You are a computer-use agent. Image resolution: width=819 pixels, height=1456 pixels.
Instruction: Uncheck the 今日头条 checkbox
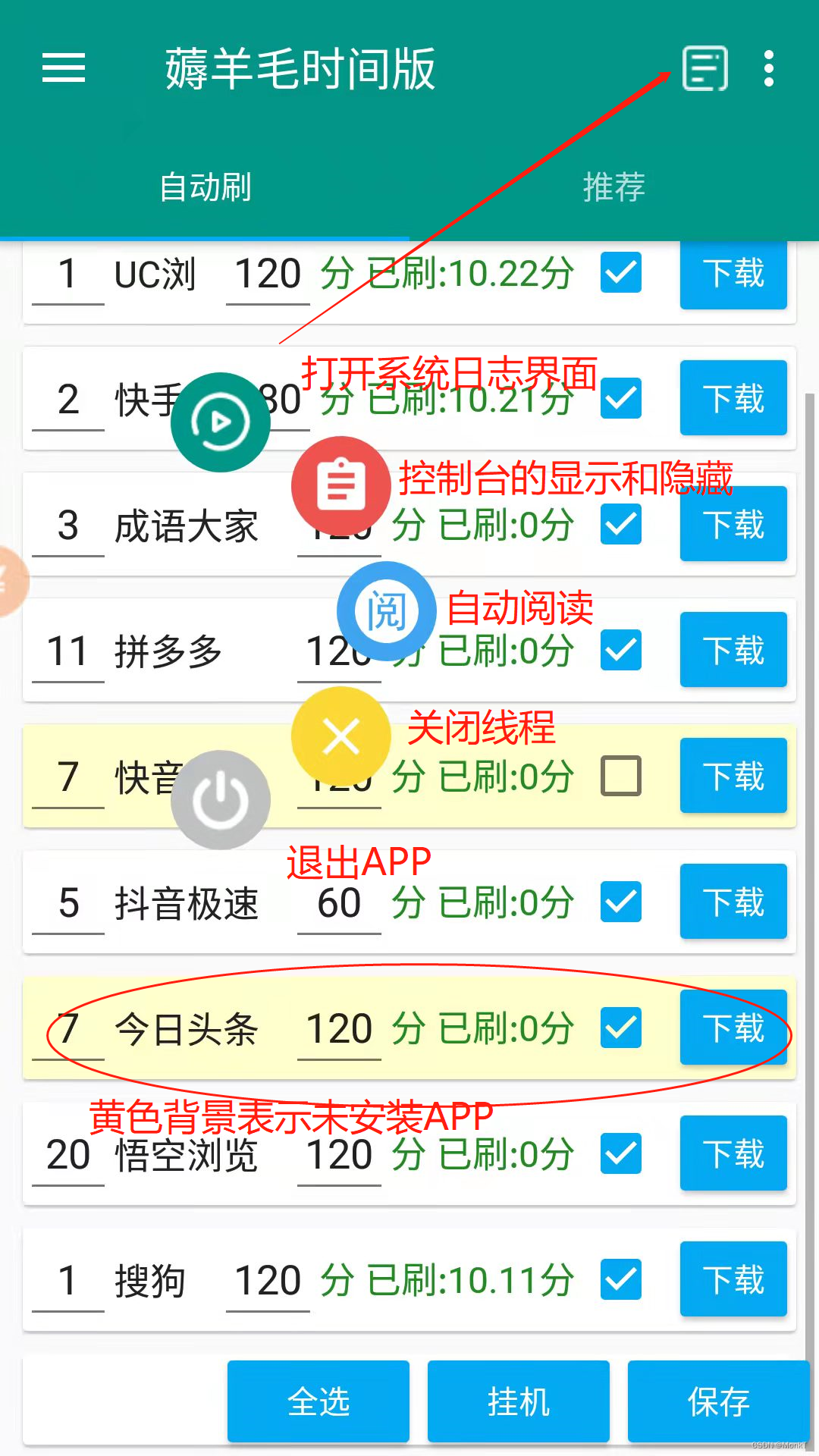coord(621,1028)
